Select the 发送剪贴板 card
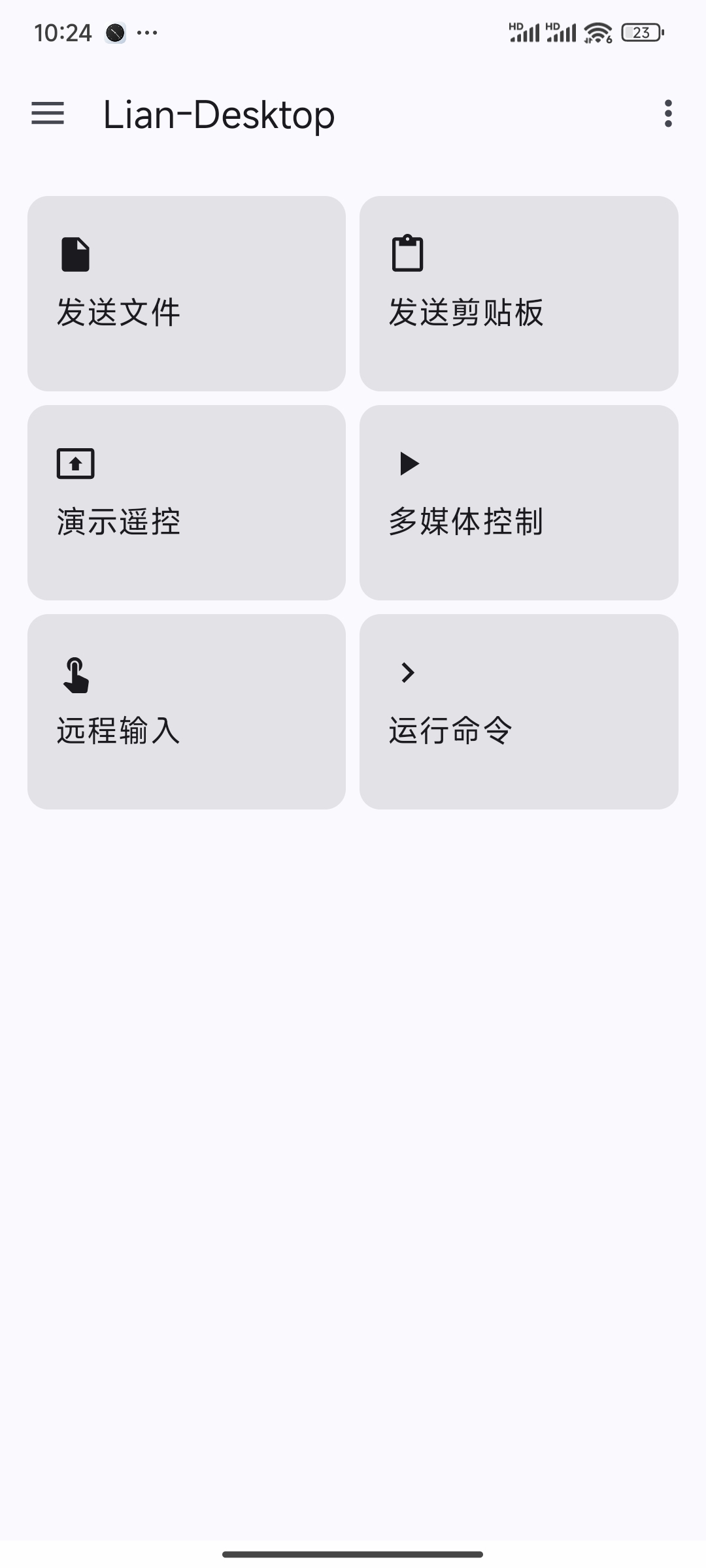706x1568 pixels. pos(518,293)
